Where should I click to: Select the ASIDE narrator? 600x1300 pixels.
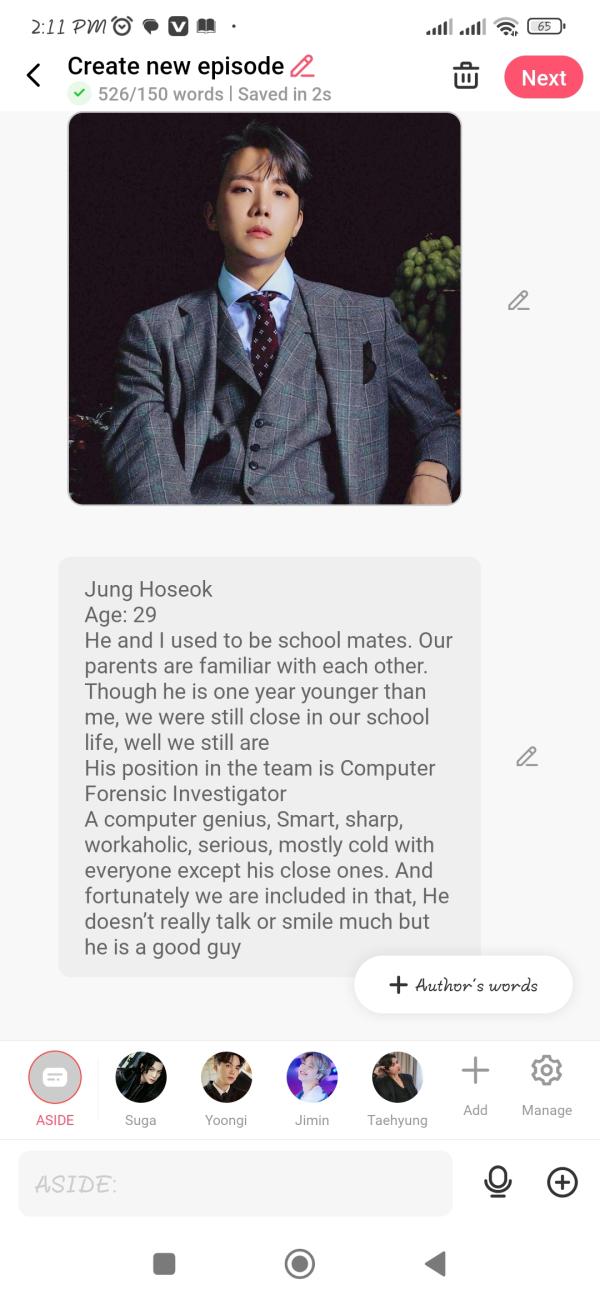tap(55, 1078)
